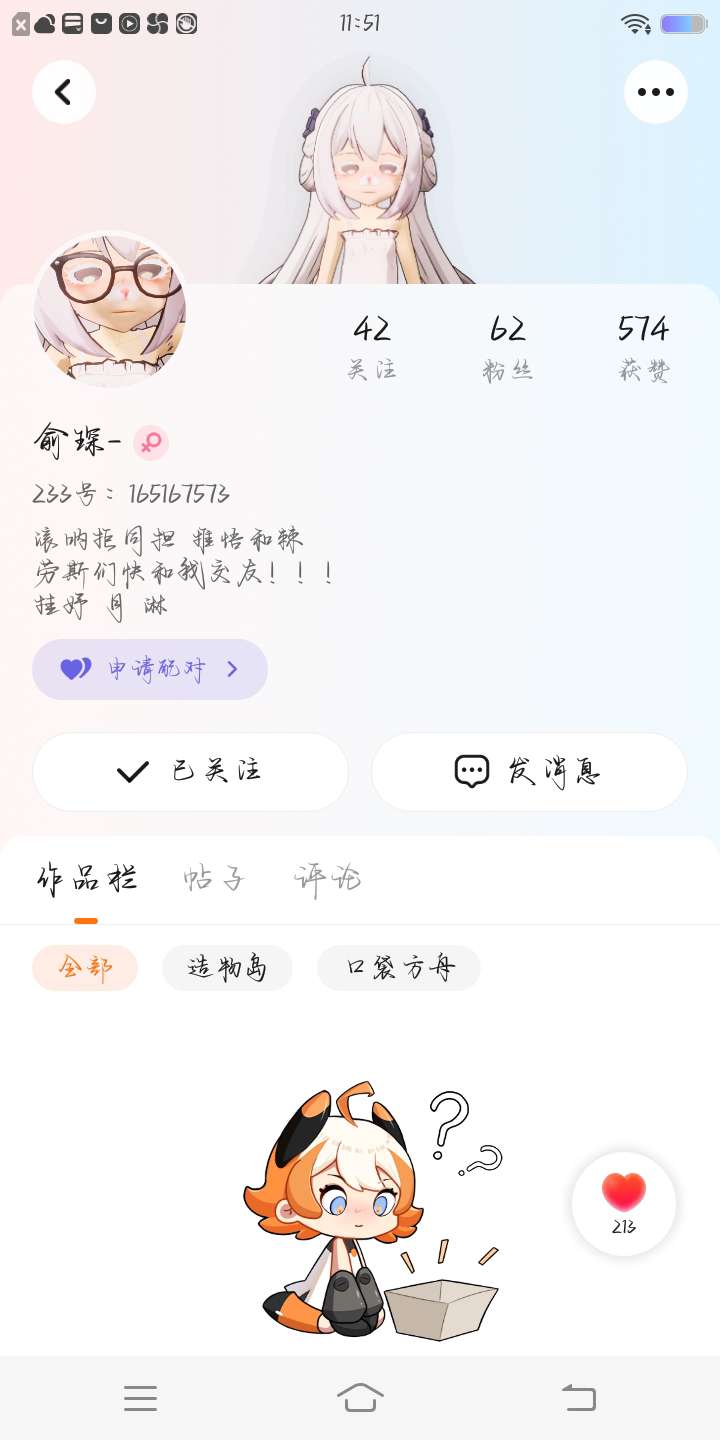This screenshot has width=720, height=1440.
Task: Switch to the 帖子 tab
Action: [214, 880]
